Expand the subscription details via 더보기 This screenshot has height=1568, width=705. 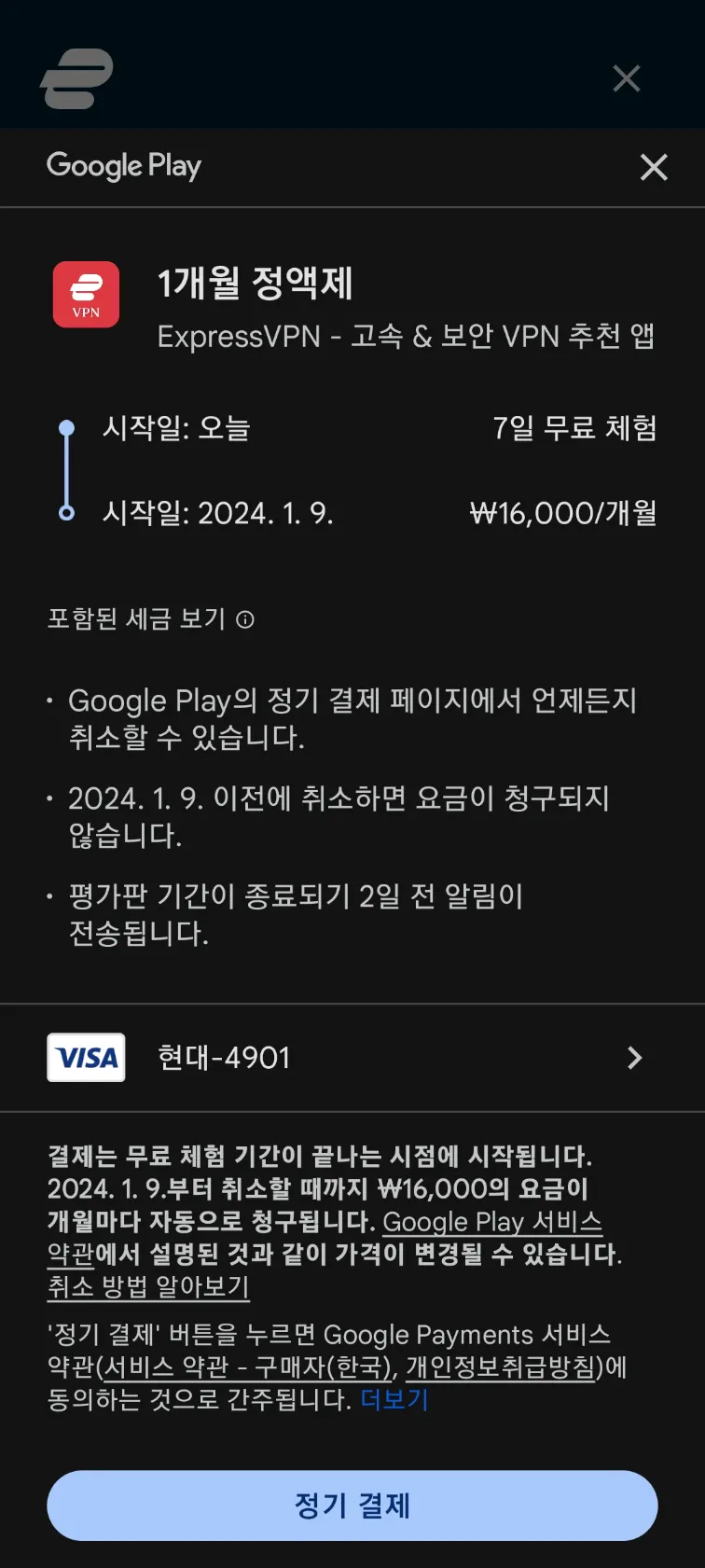393,1399
